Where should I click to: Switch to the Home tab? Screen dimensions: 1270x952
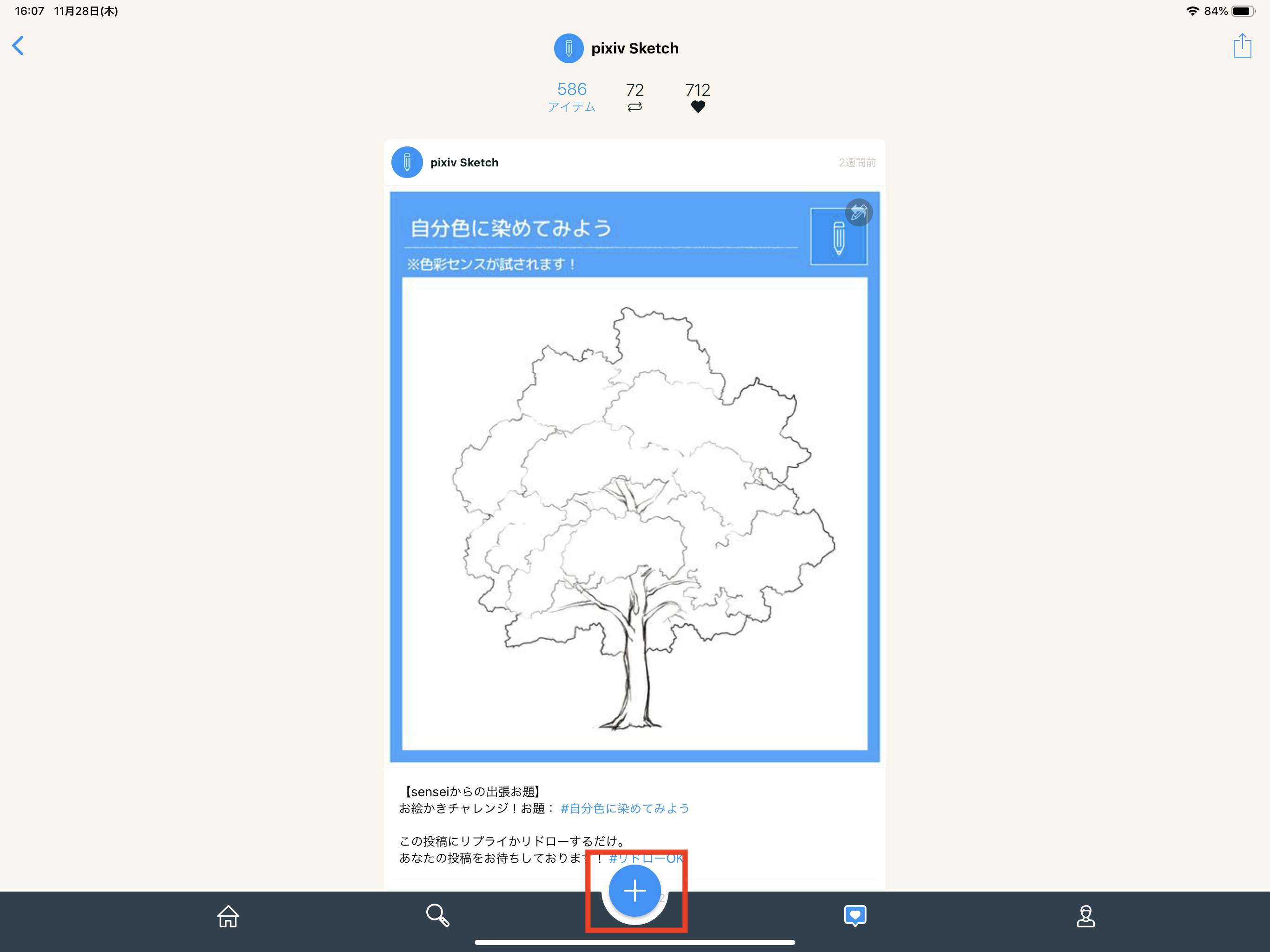(228, 916)
